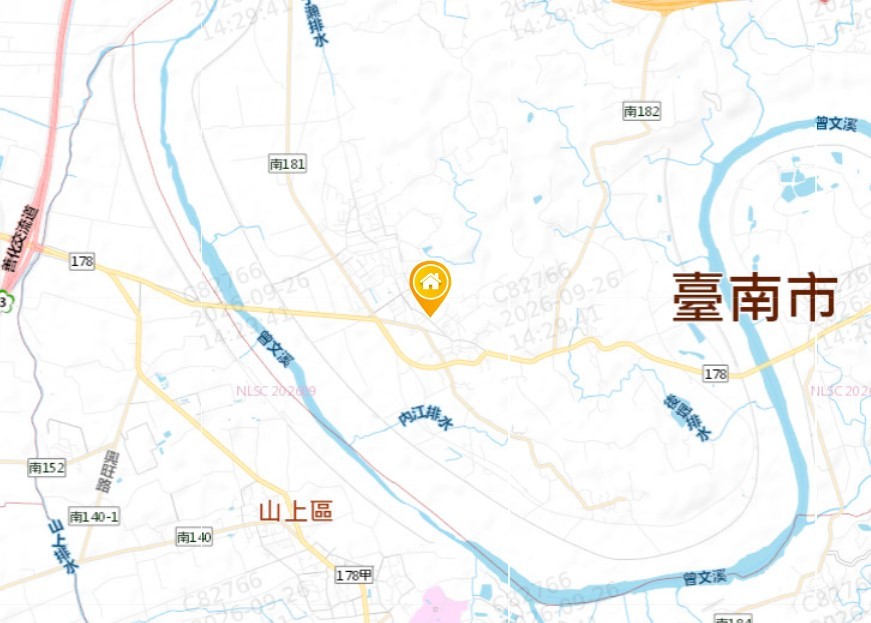Tap the orange home location pin
This screenshot has width=871, height=623.
point(430,288)
